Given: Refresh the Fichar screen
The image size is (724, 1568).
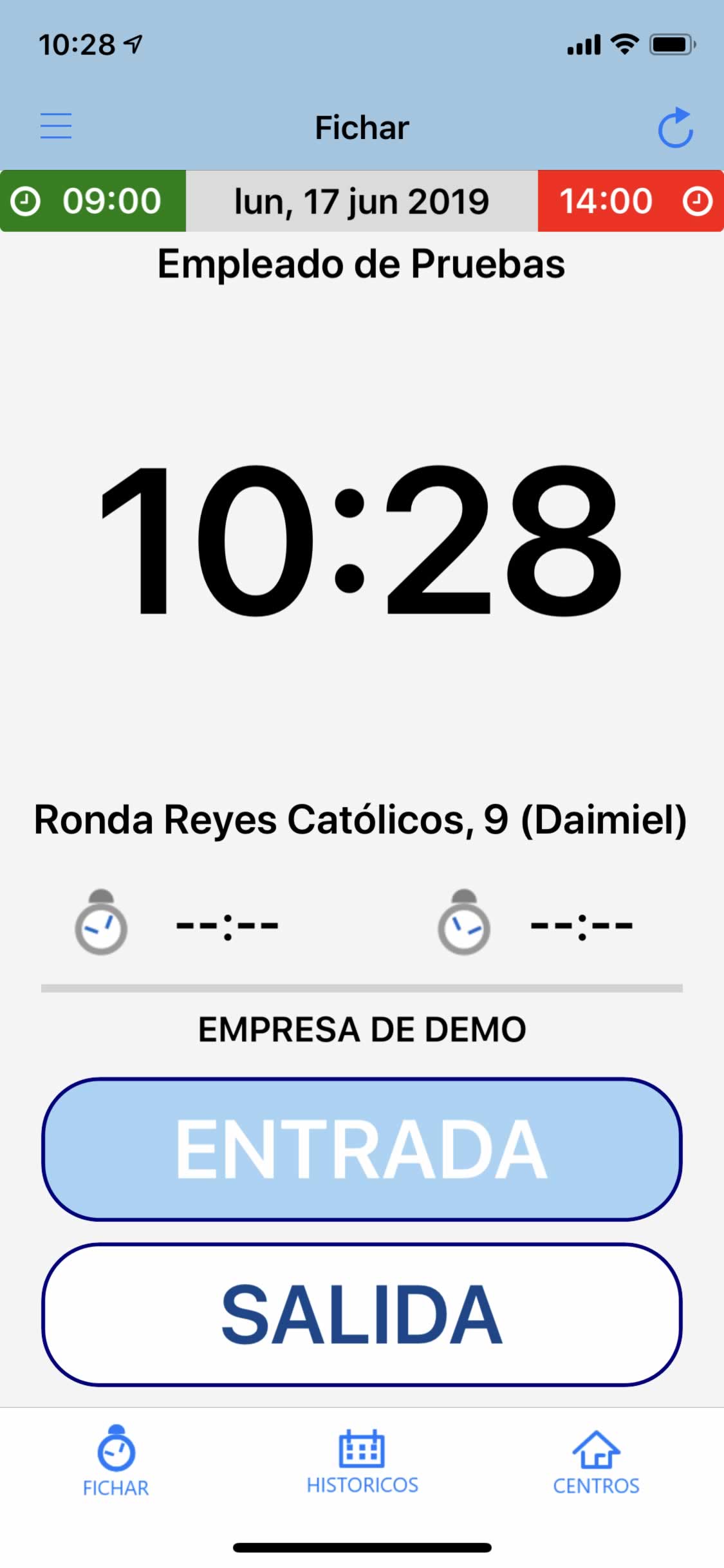Looking at the screenshot, I should pyautogui.click(x=675, y=127).
